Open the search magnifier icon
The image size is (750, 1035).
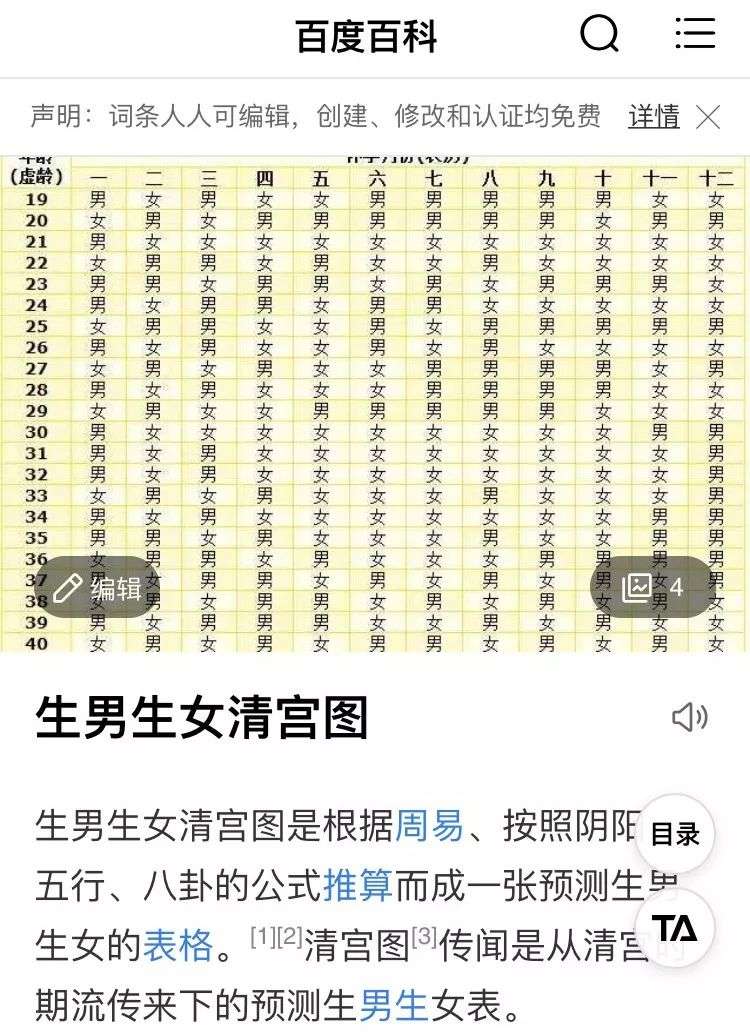pyautogui.click(x=599, y=35)
